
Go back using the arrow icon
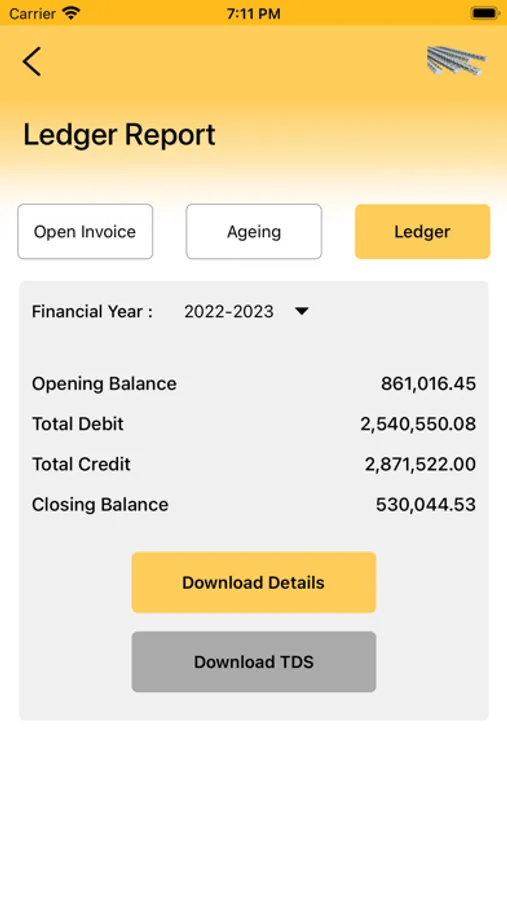[32, 61]
